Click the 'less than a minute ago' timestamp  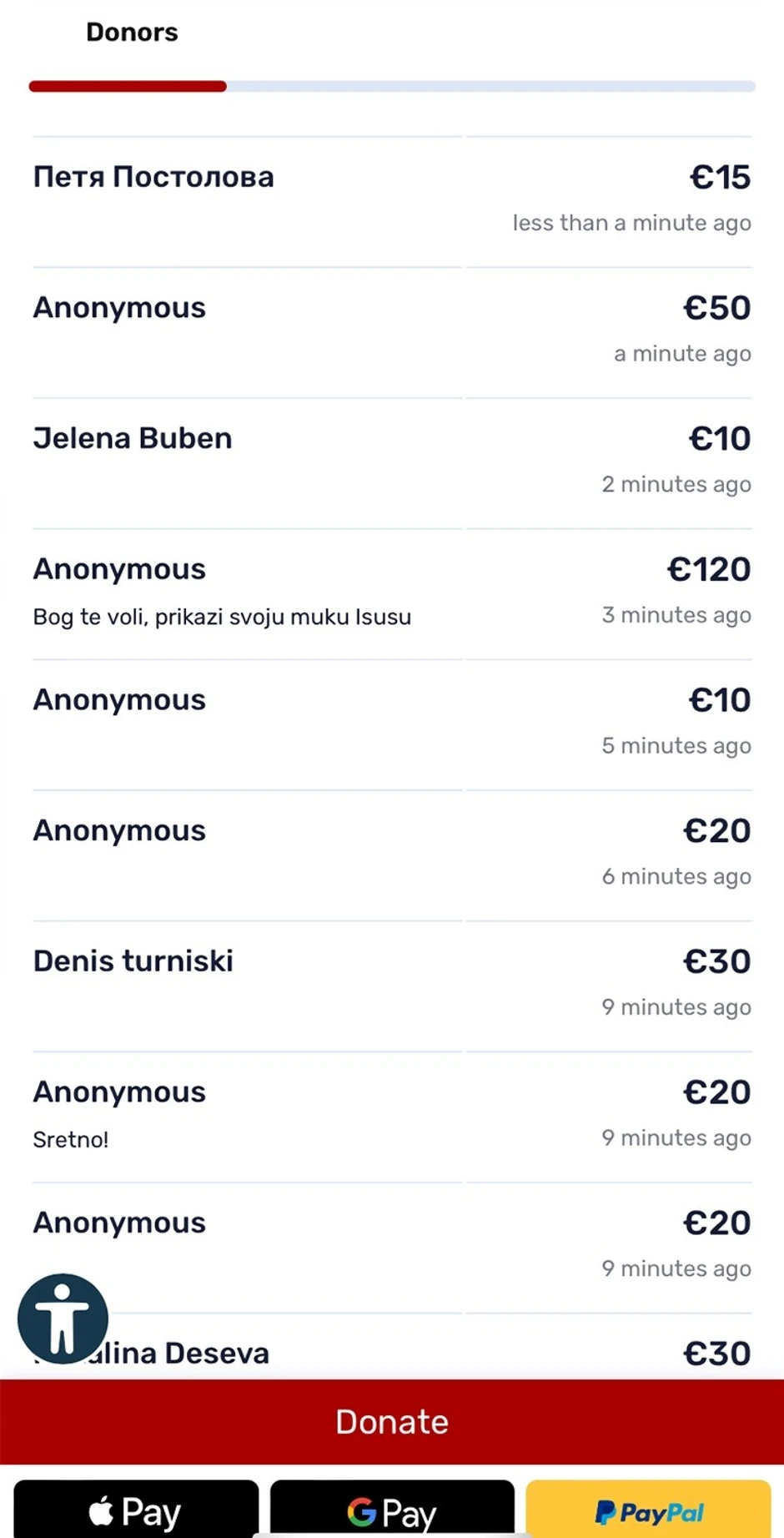tap(631, 223)
